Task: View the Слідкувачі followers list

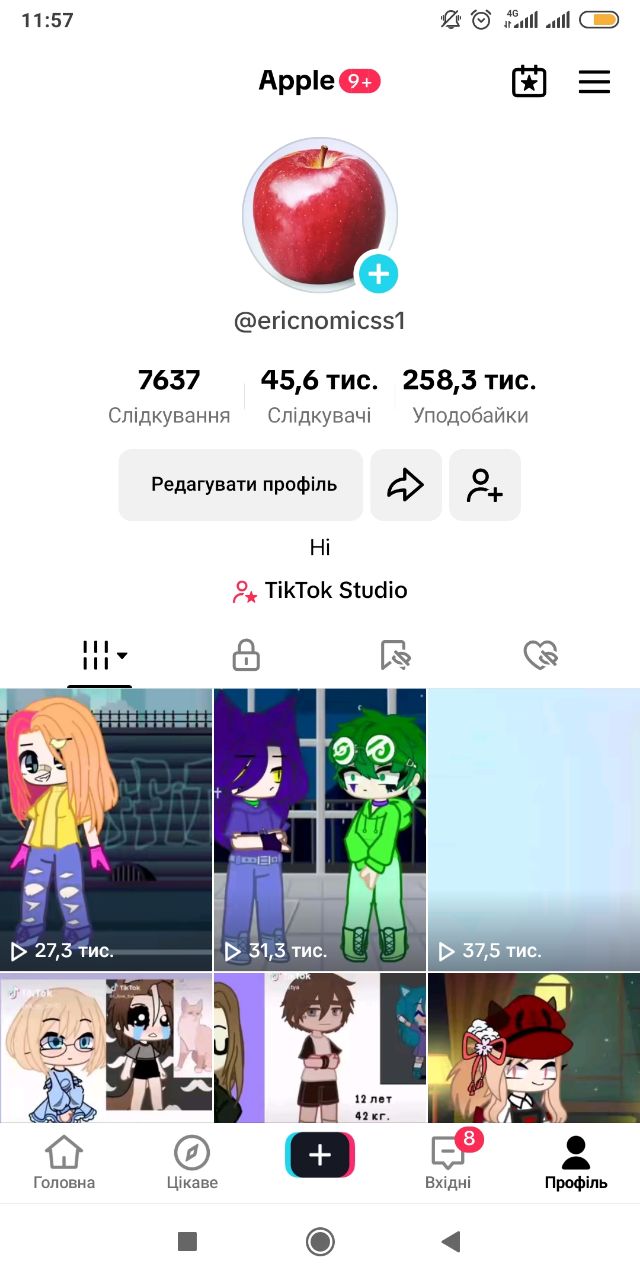Action: pos(319,396)
